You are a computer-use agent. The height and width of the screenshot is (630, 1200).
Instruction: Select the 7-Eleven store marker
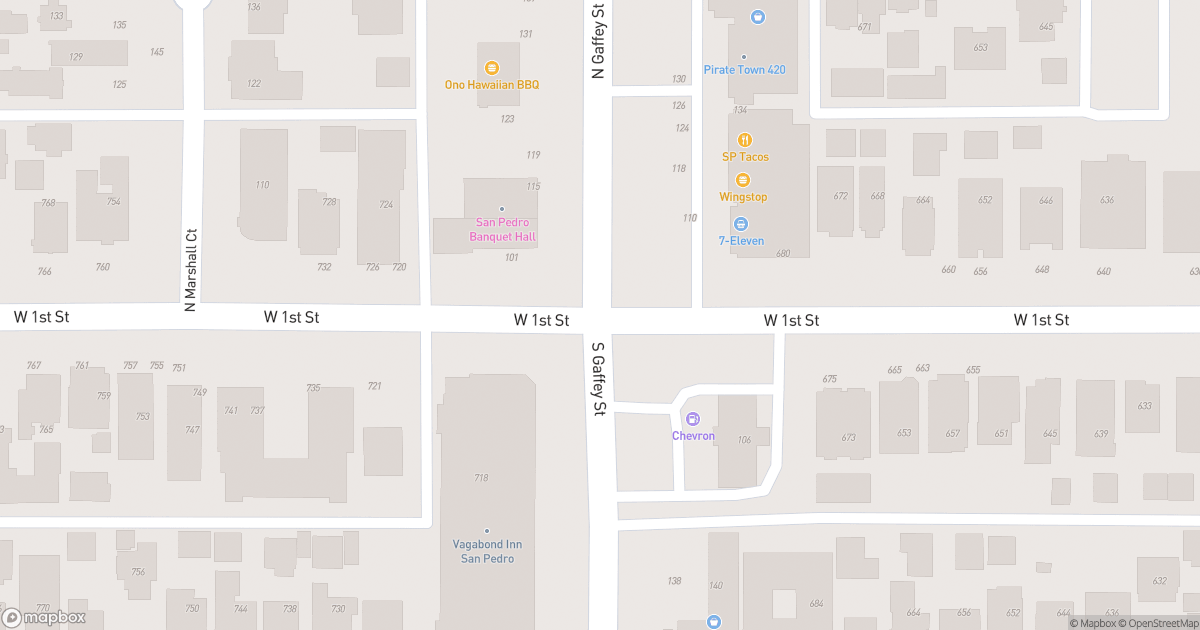point(741,224)
